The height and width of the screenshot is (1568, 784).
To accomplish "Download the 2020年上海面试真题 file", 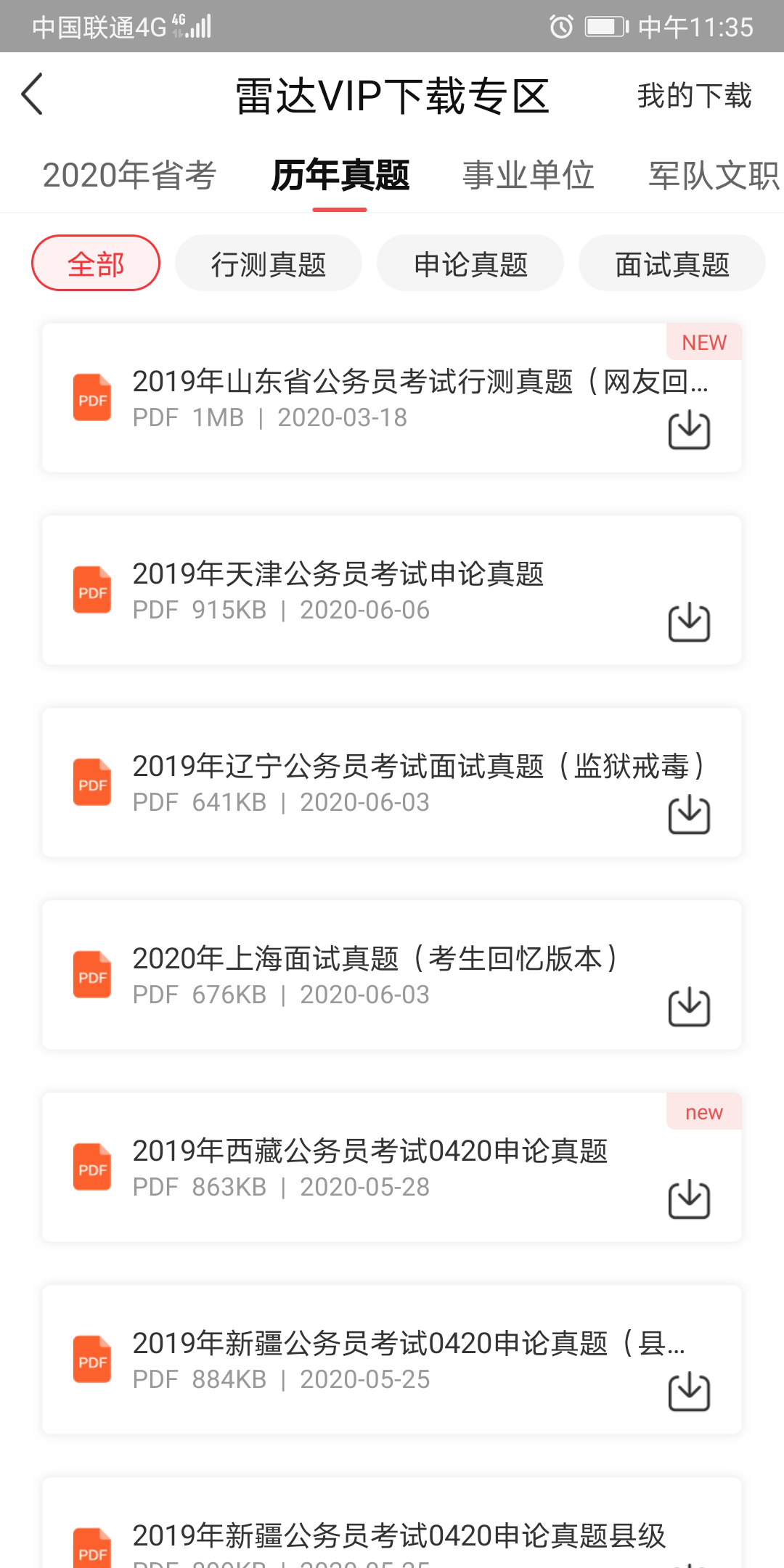I will tap(689, 1007).
